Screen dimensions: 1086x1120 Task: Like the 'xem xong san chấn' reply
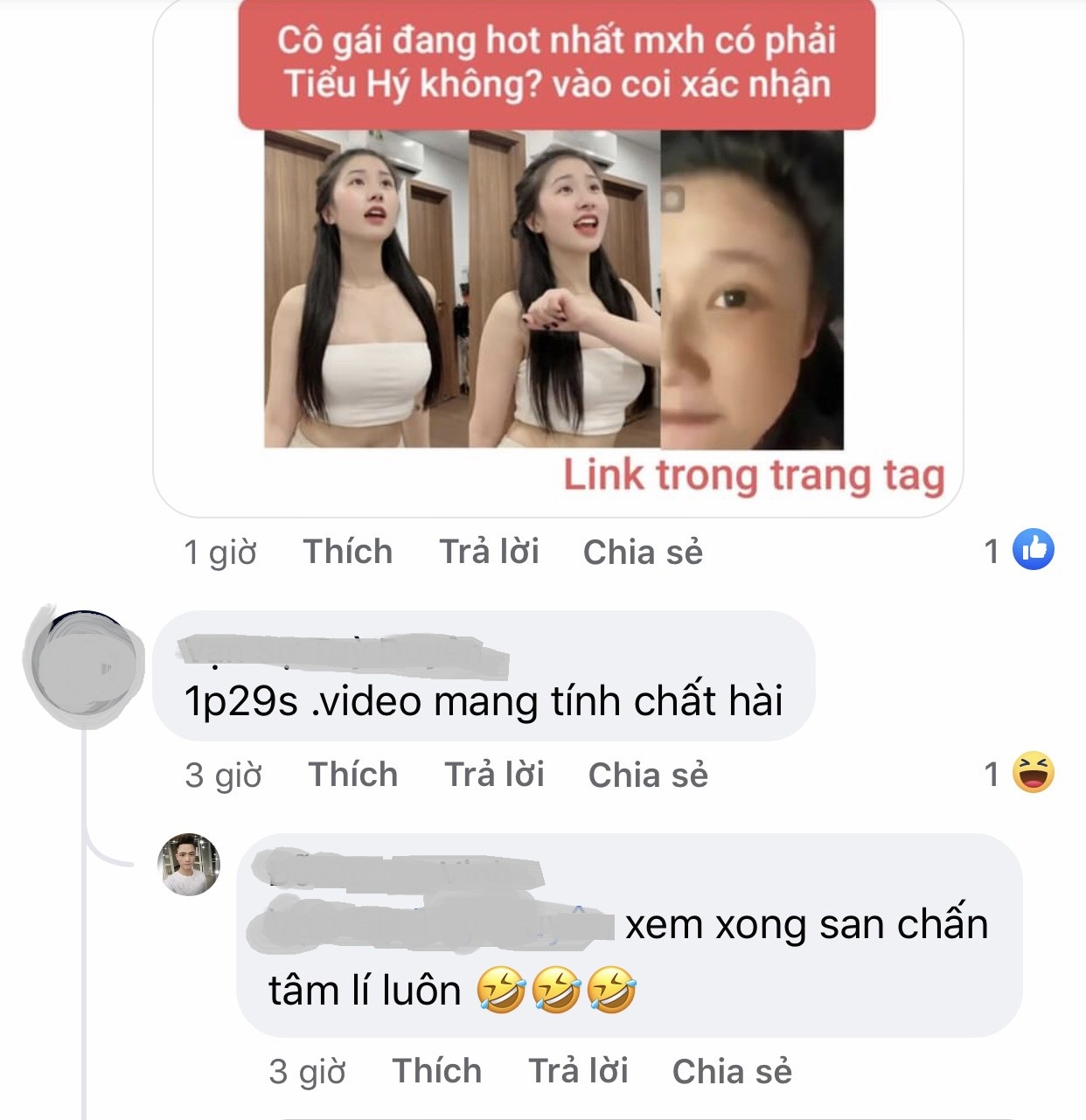pos(436,1071)
